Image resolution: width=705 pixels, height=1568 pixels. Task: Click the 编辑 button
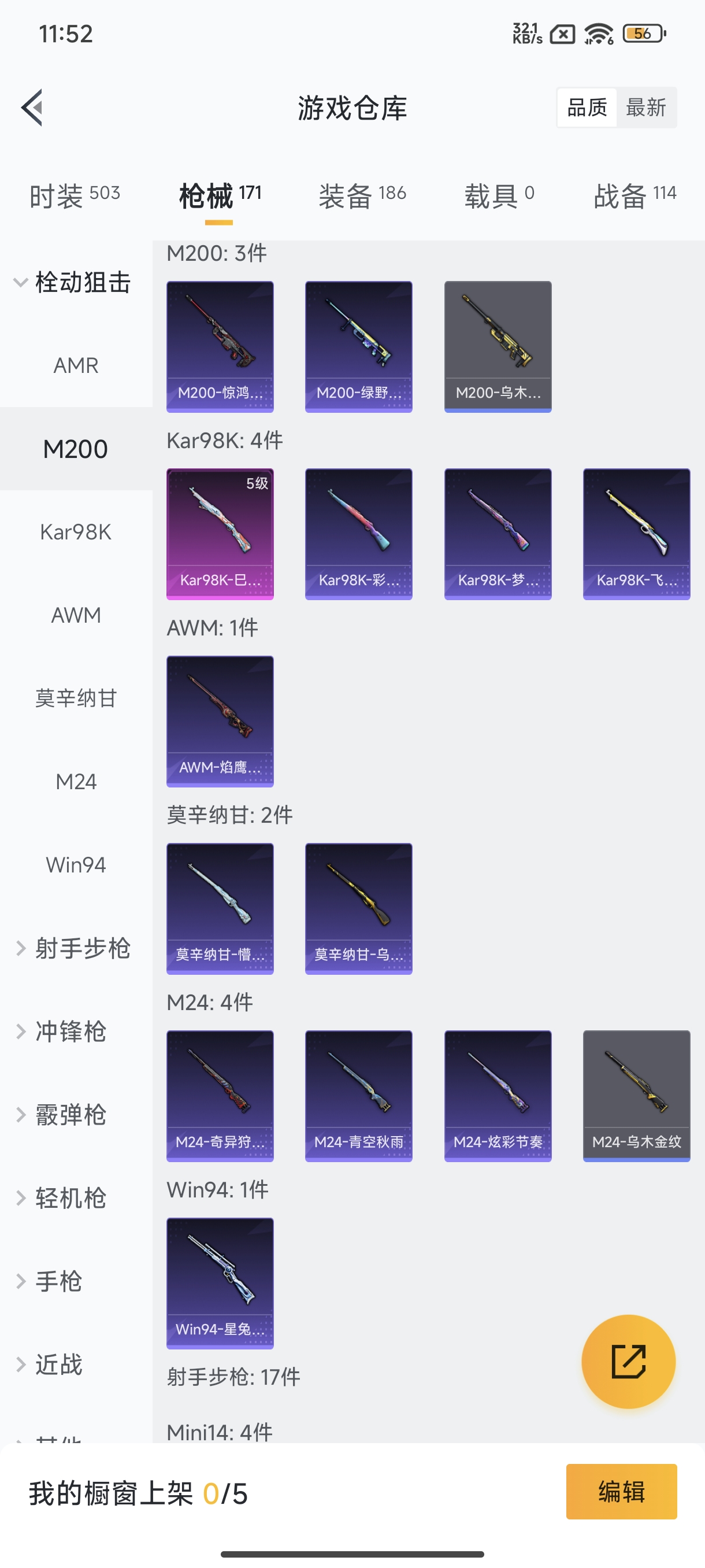coord(622,1492)
